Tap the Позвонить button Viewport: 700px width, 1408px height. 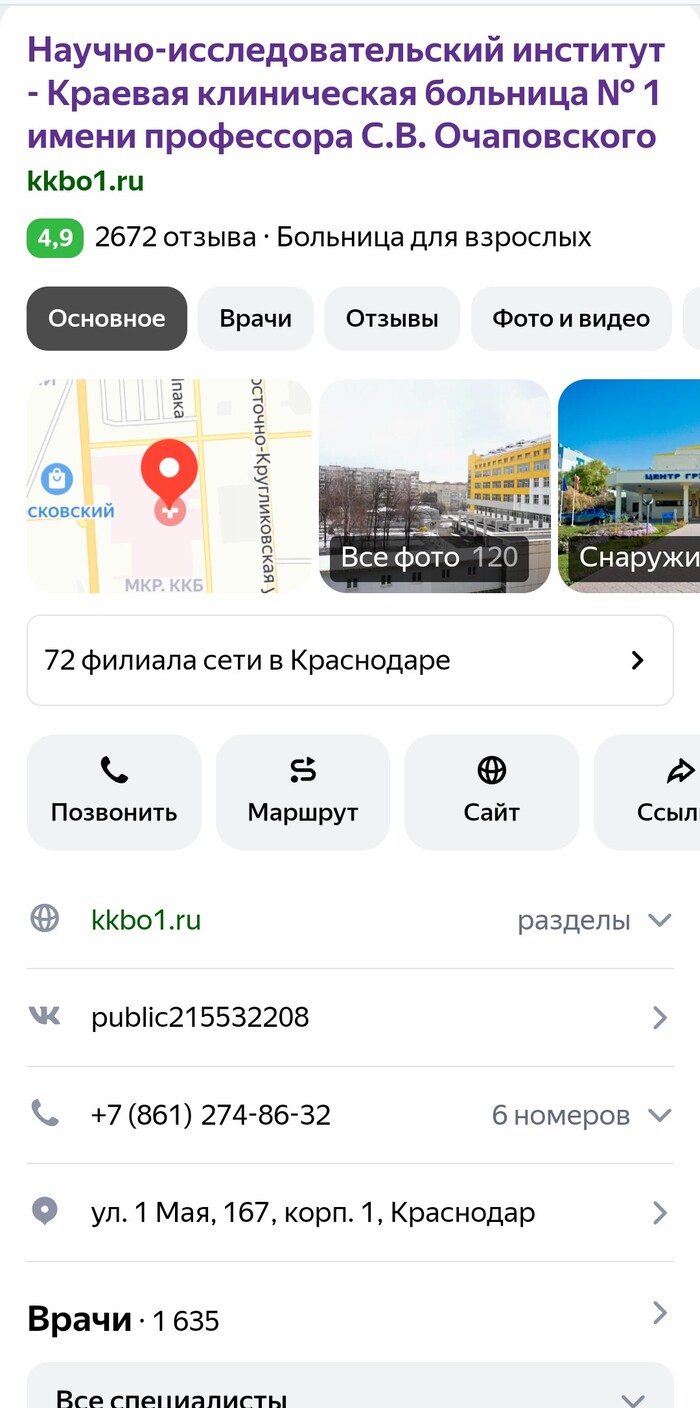(114, 792)
